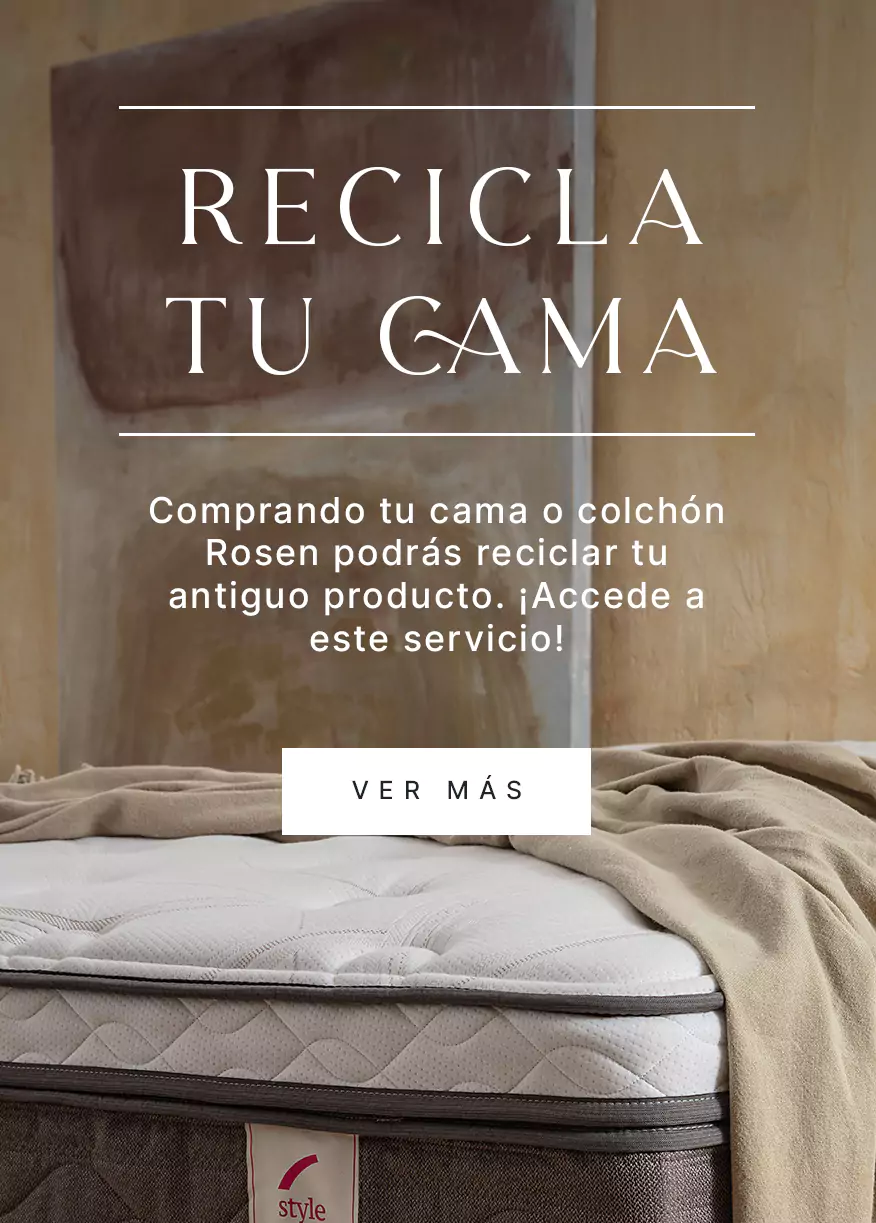Tap the VER MÁS button
Image resolution: width=876 pixels, height=1223 pixels.
tap(436, 791)
